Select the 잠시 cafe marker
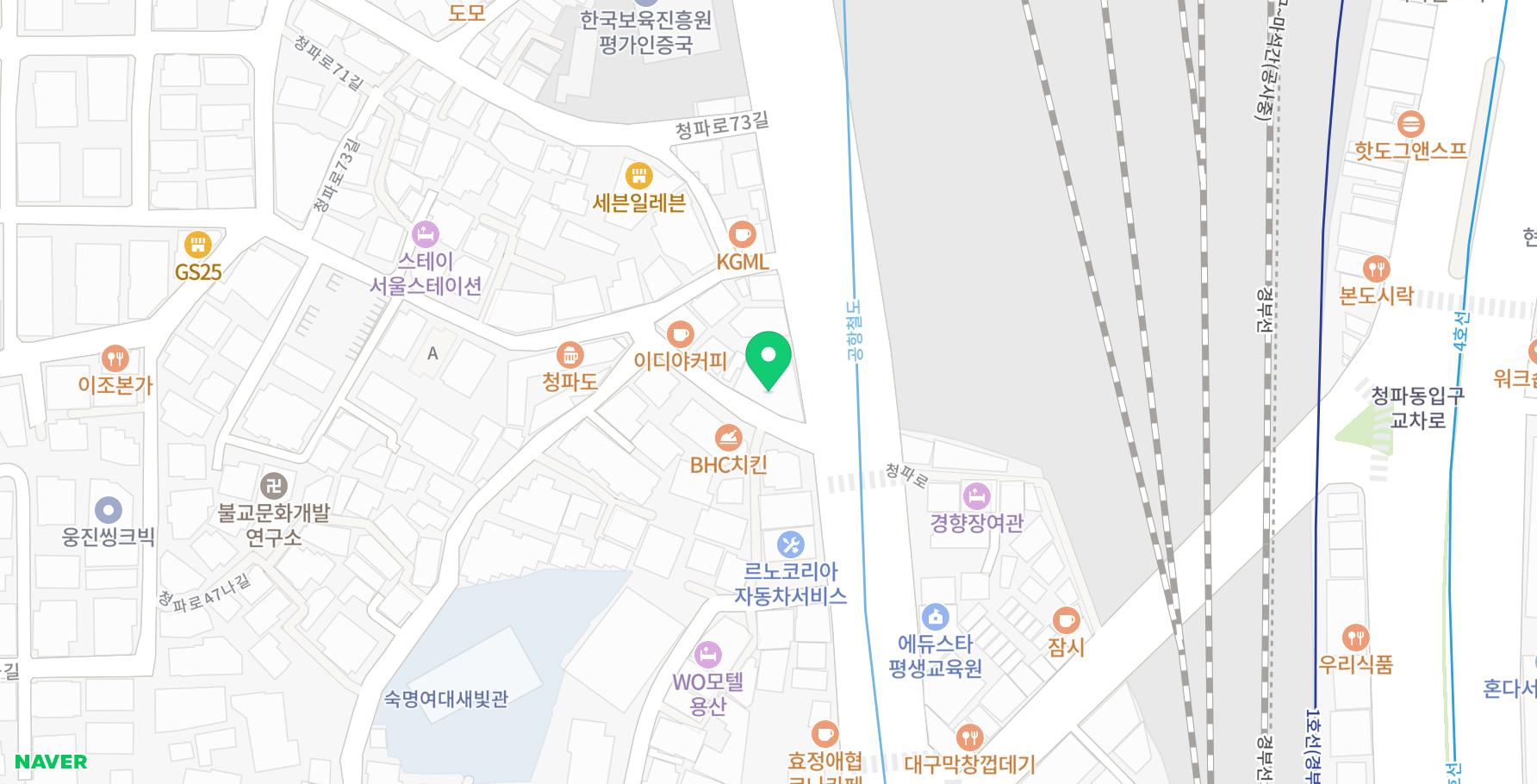Screen dimensions: 1537x784 pyautogui.click(x=1066, y=620)
